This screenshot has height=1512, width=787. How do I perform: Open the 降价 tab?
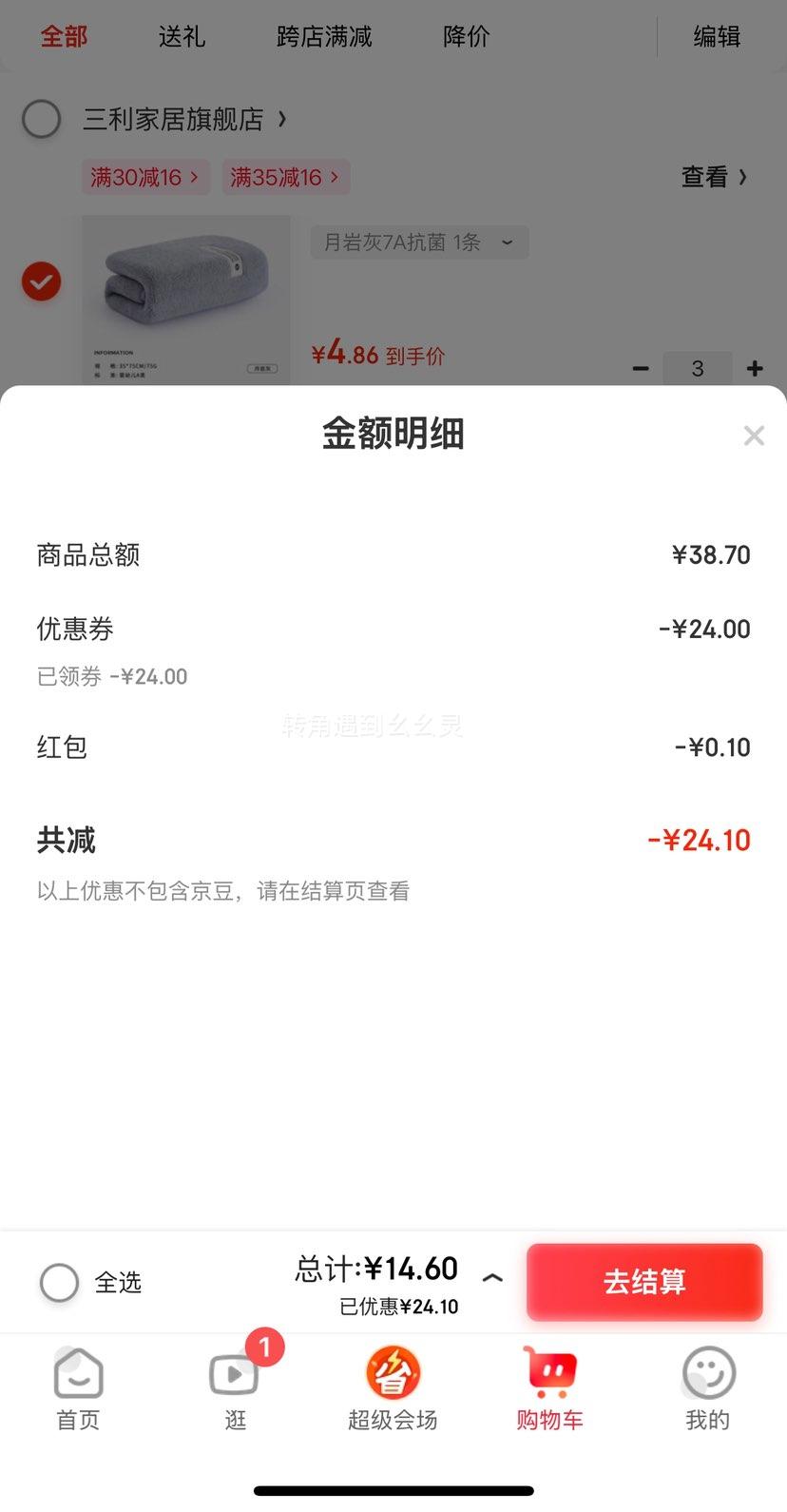click(x=467, y=36)
